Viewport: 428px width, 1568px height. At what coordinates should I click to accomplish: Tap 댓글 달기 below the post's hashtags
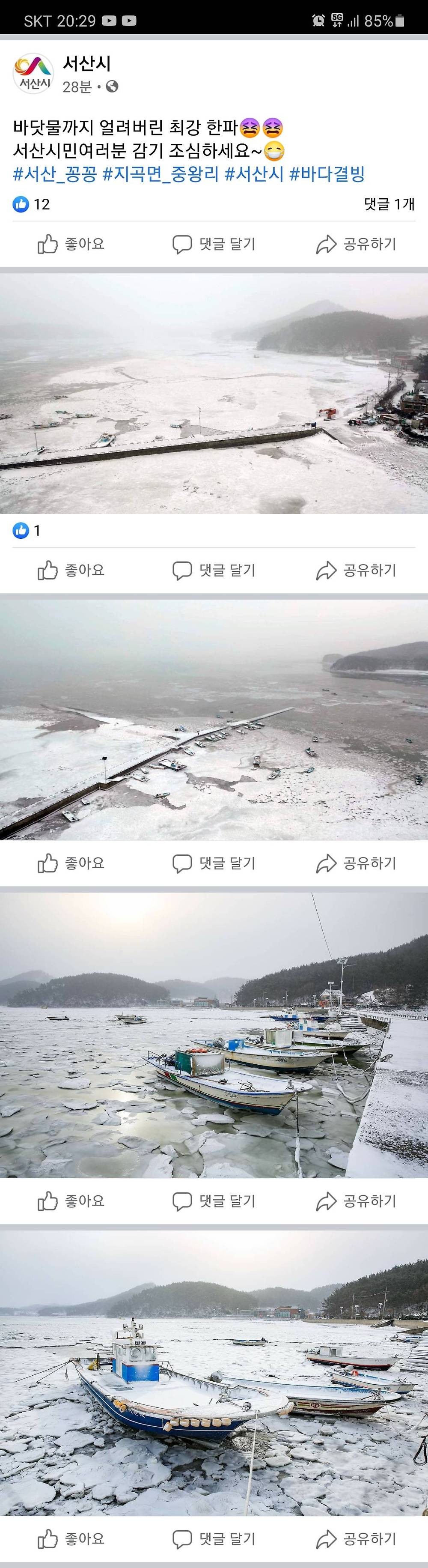pyautogui.click(x=214, y=244)
